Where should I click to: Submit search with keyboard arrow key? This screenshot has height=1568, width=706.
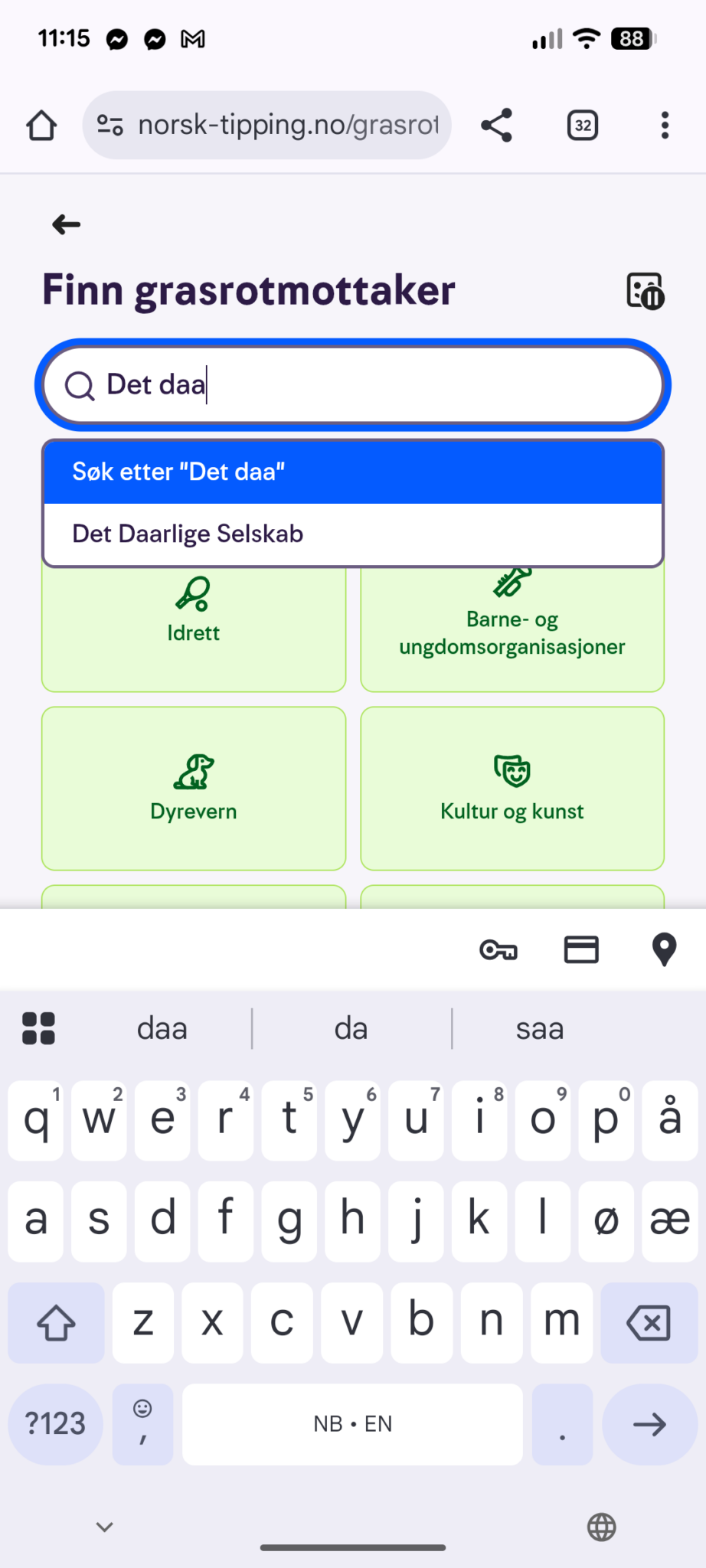tap(649, 1424)
